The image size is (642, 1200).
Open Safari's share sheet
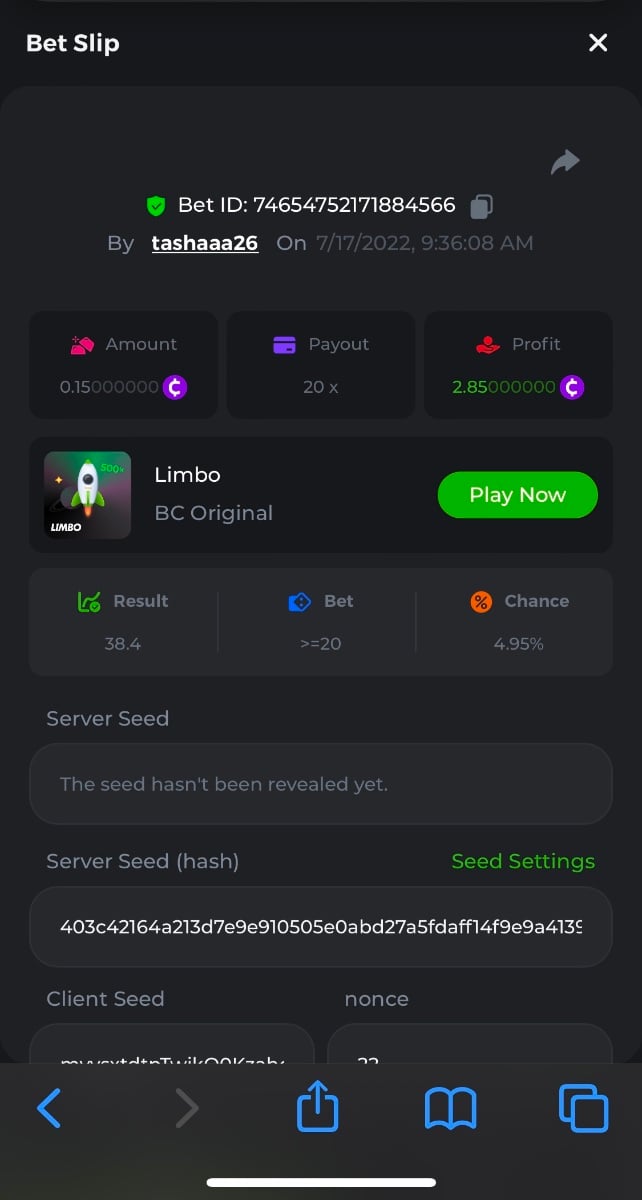click(x=318, y=1108)
